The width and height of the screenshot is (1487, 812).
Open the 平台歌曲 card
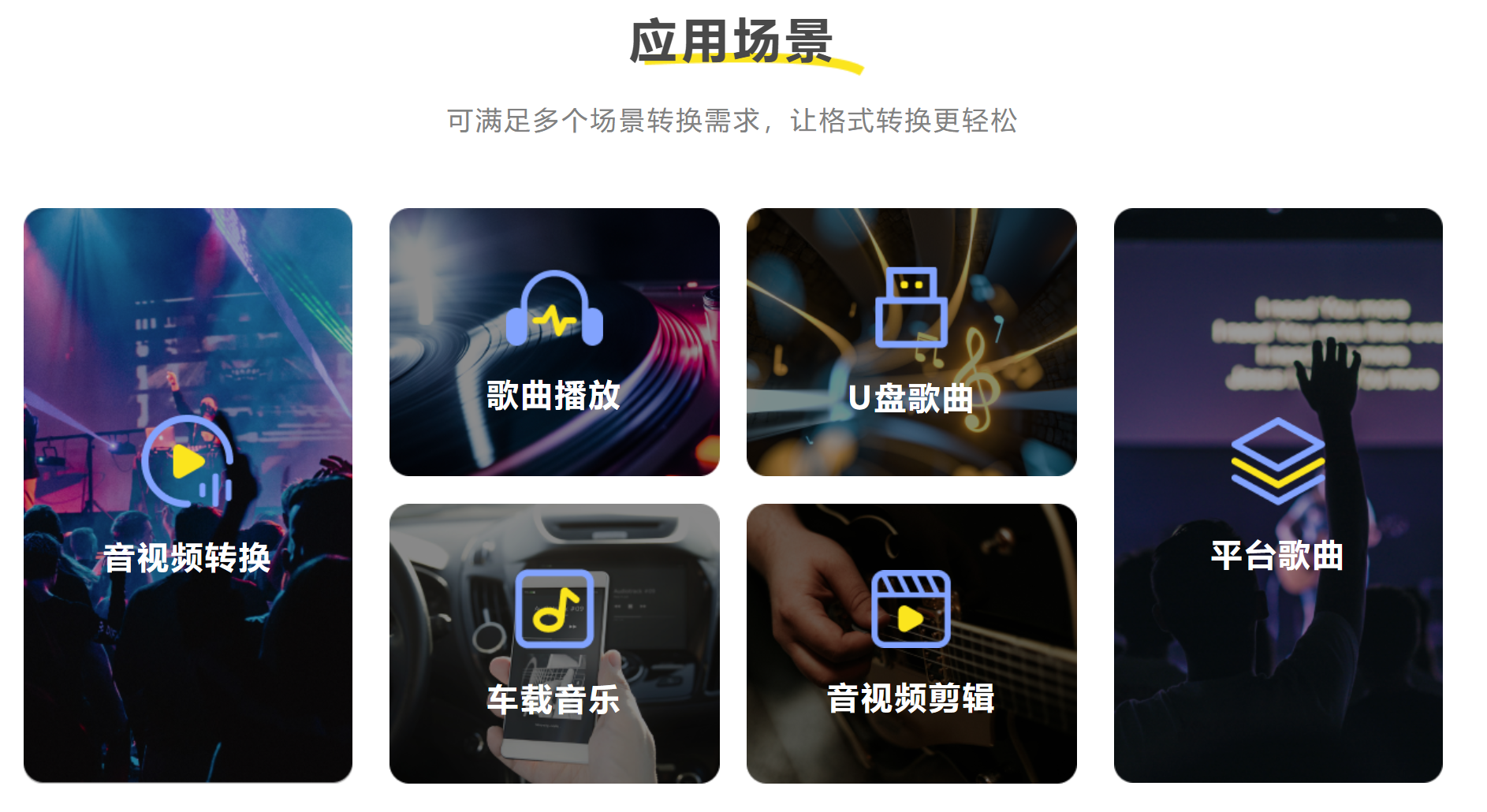pyautogui.click(x=1277, y=495)
